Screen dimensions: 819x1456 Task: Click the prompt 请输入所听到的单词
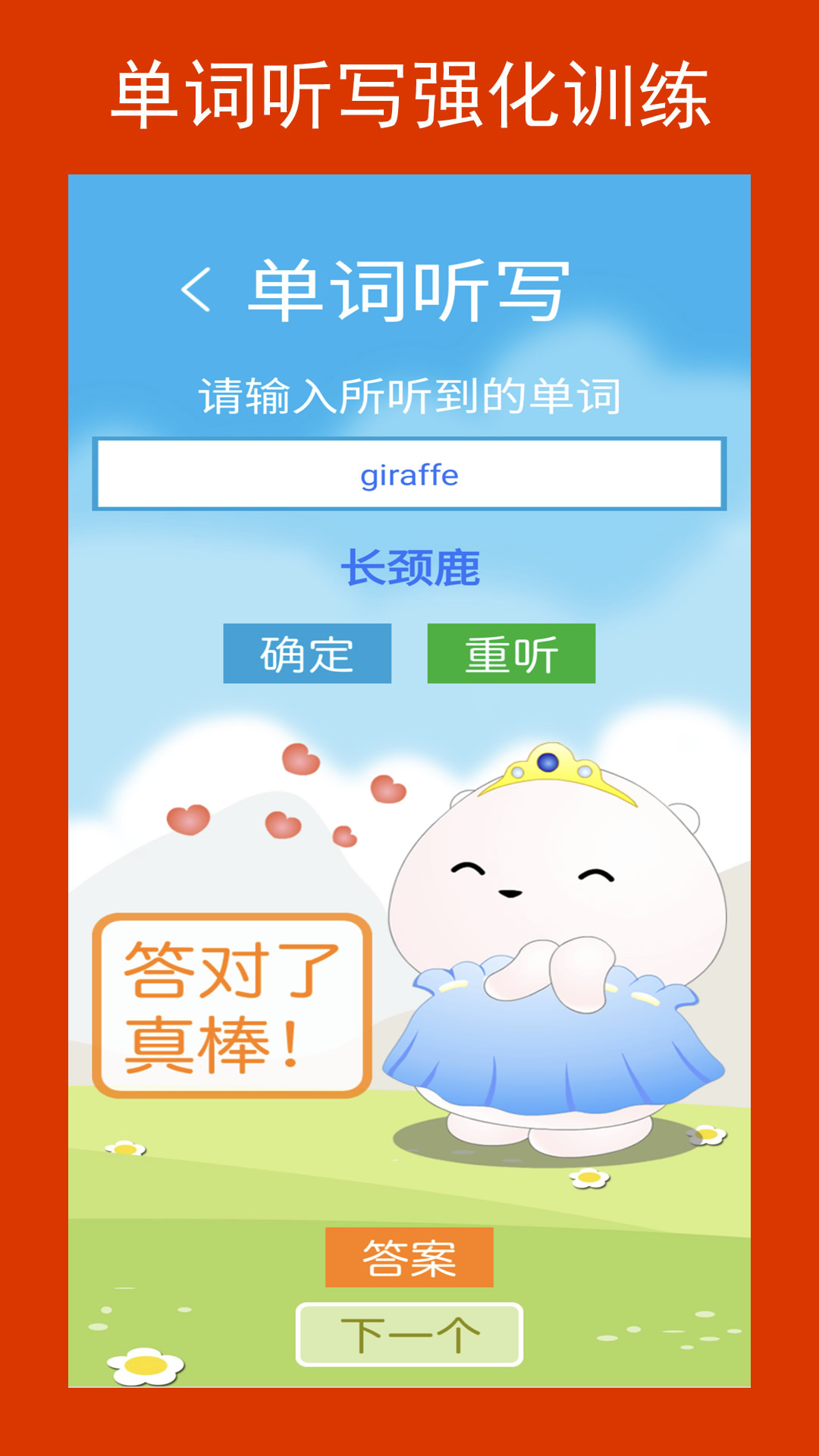(x=410, y=394)
